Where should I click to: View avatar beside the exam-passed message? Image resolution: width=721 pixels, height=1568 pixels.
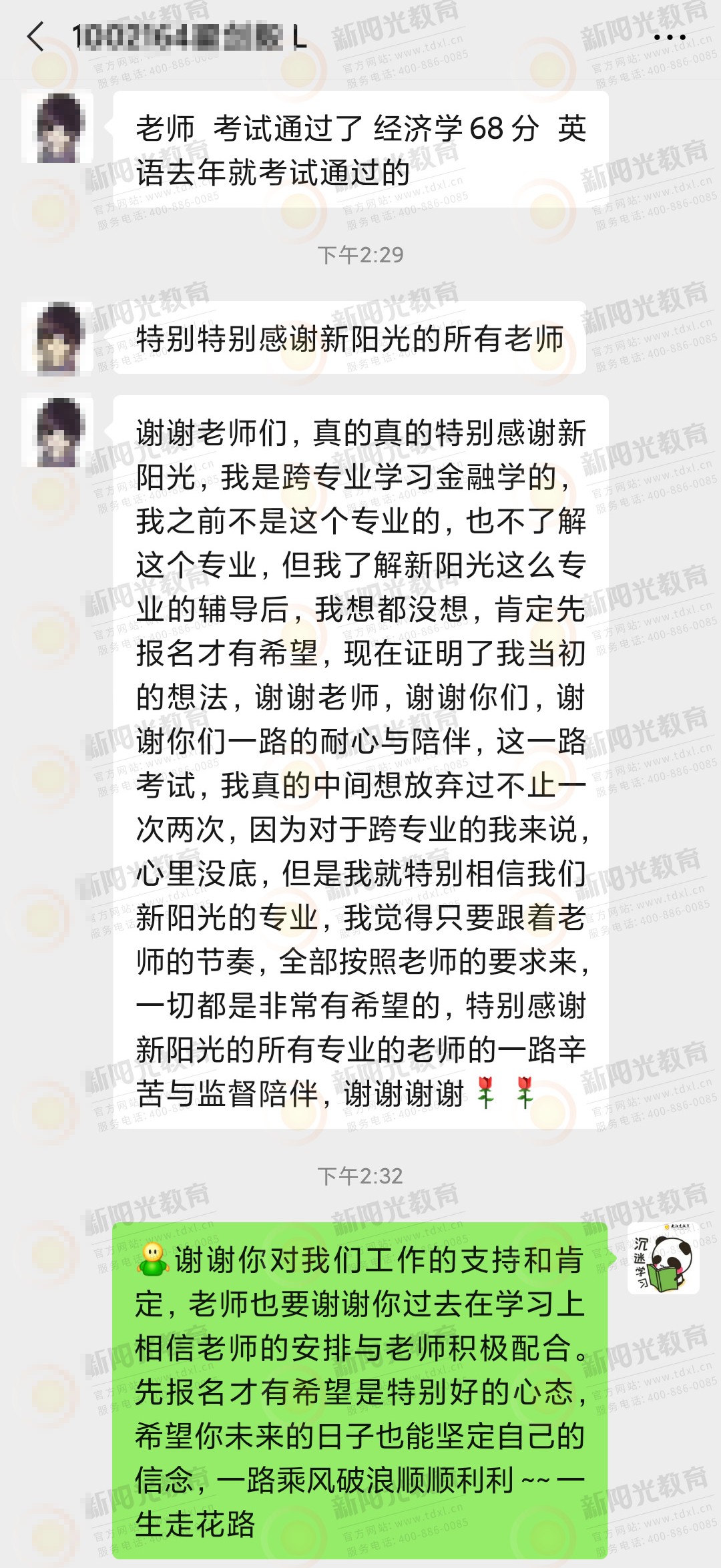coord(57,127)
